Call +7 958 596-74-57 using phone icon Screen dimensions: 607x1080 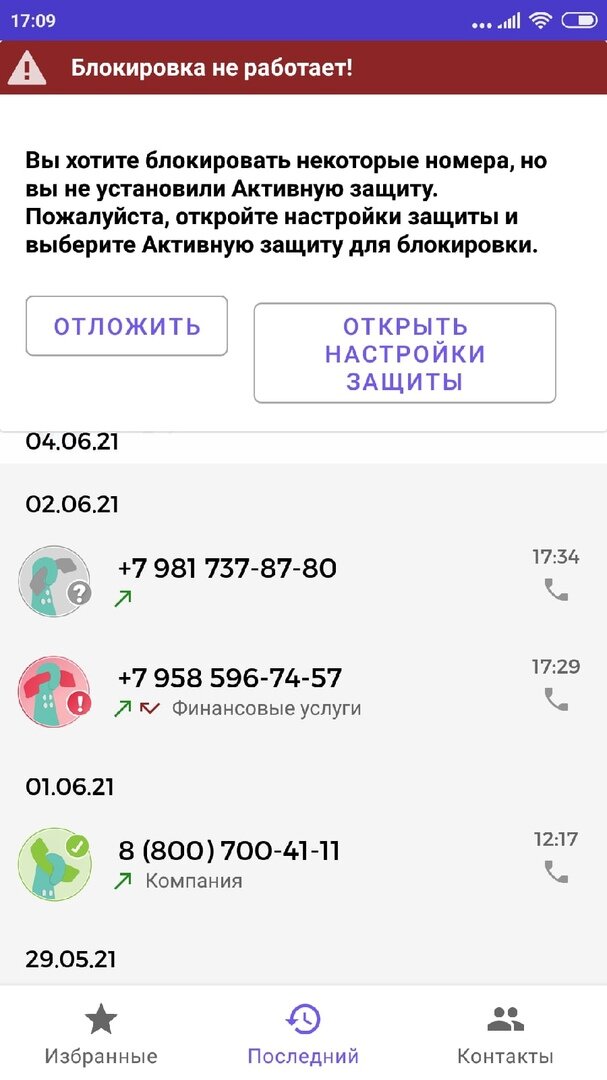tap(556, 699)
